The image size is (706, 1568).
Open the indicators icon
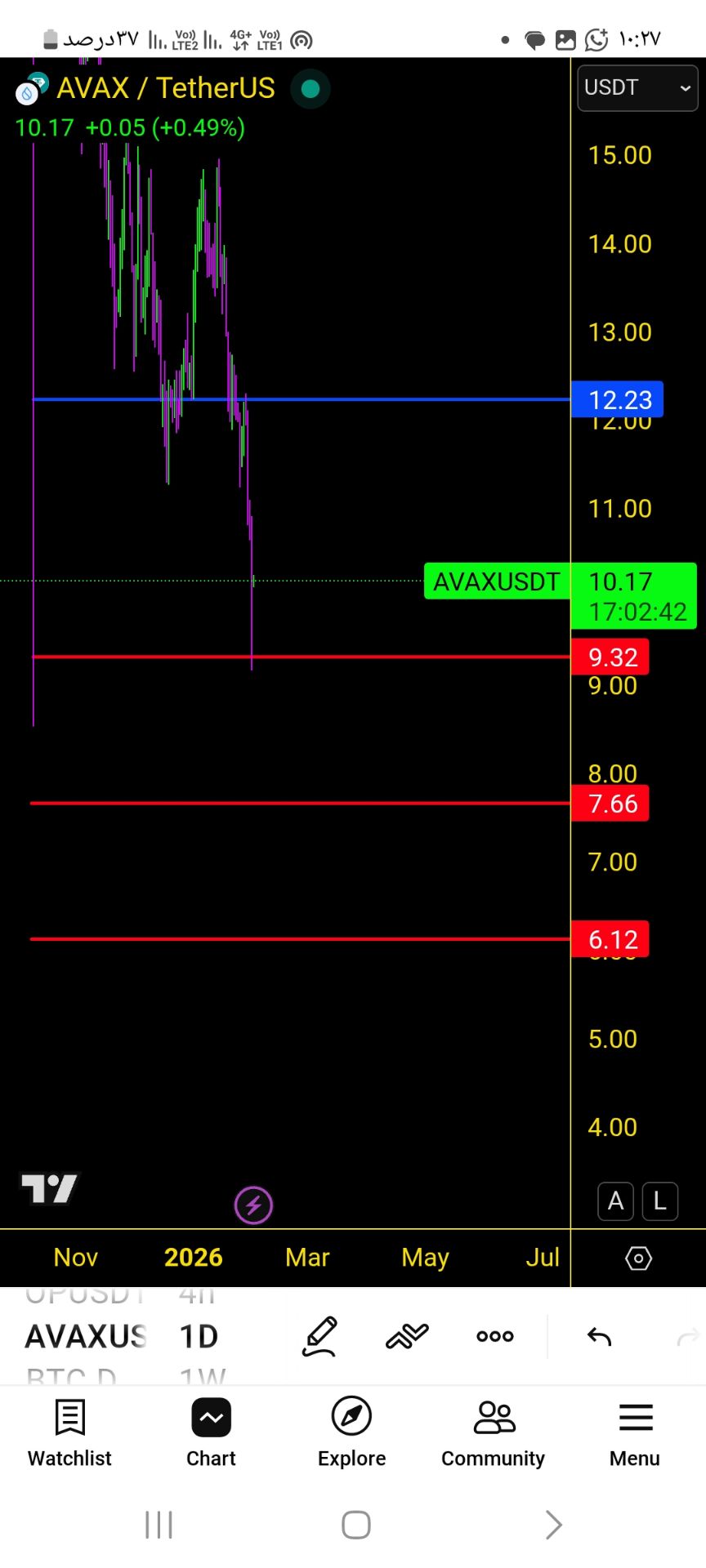(x=407, y=1336)
